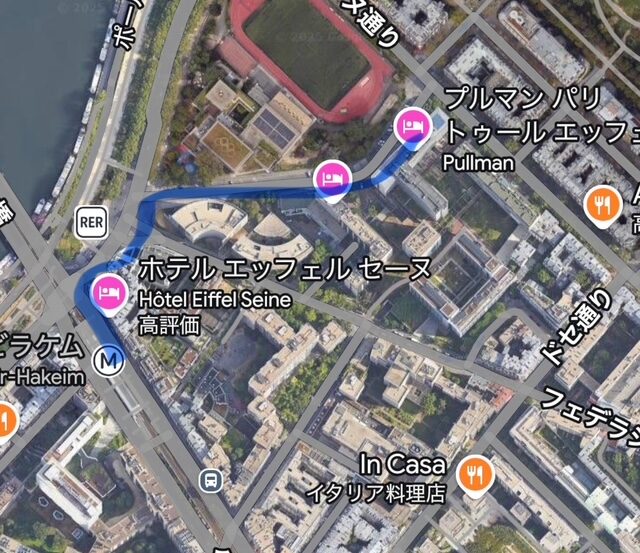Open the restaurant pin below the Pullman label
Viewport: 640px width, 553px height.
point(601,204)
